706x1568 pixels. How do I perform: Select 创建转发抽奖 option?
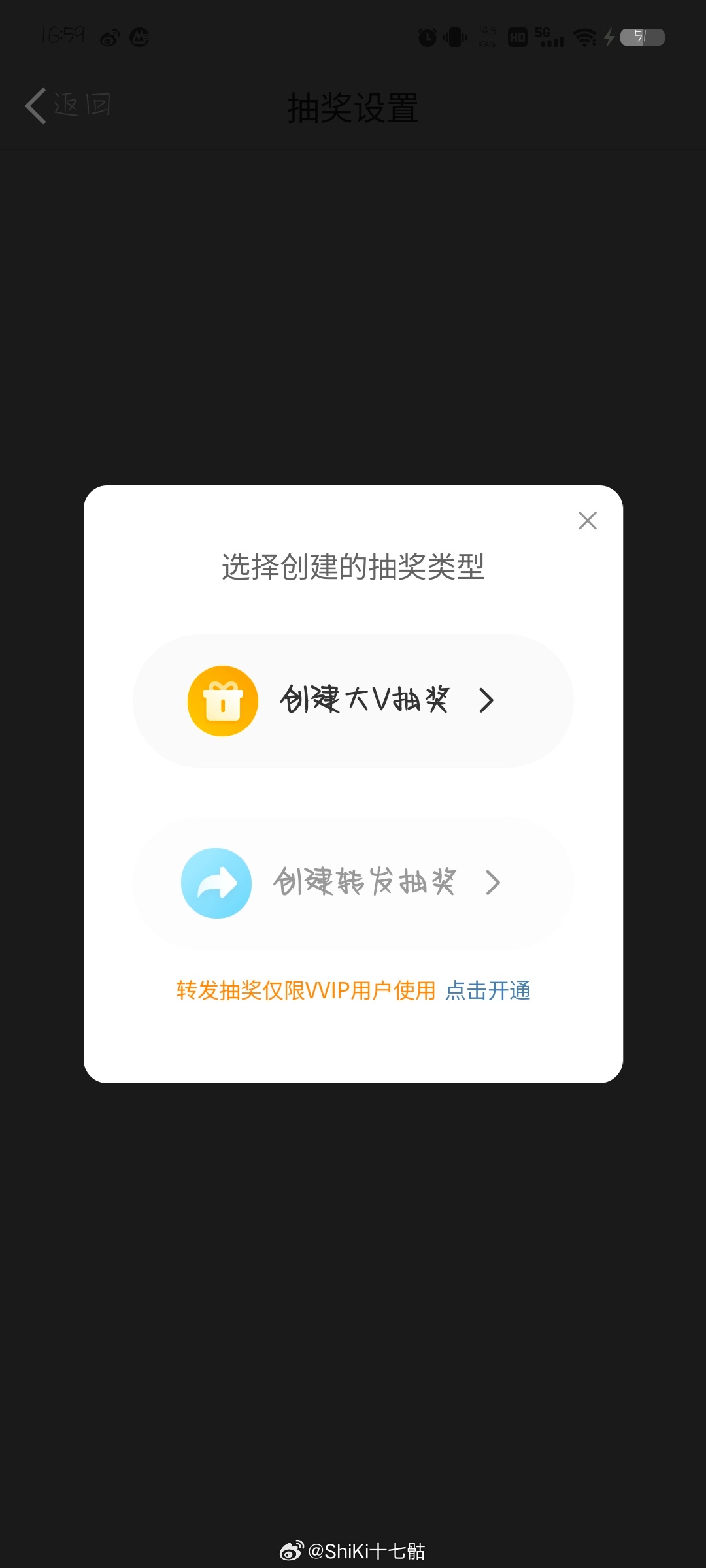click(353, 883)
